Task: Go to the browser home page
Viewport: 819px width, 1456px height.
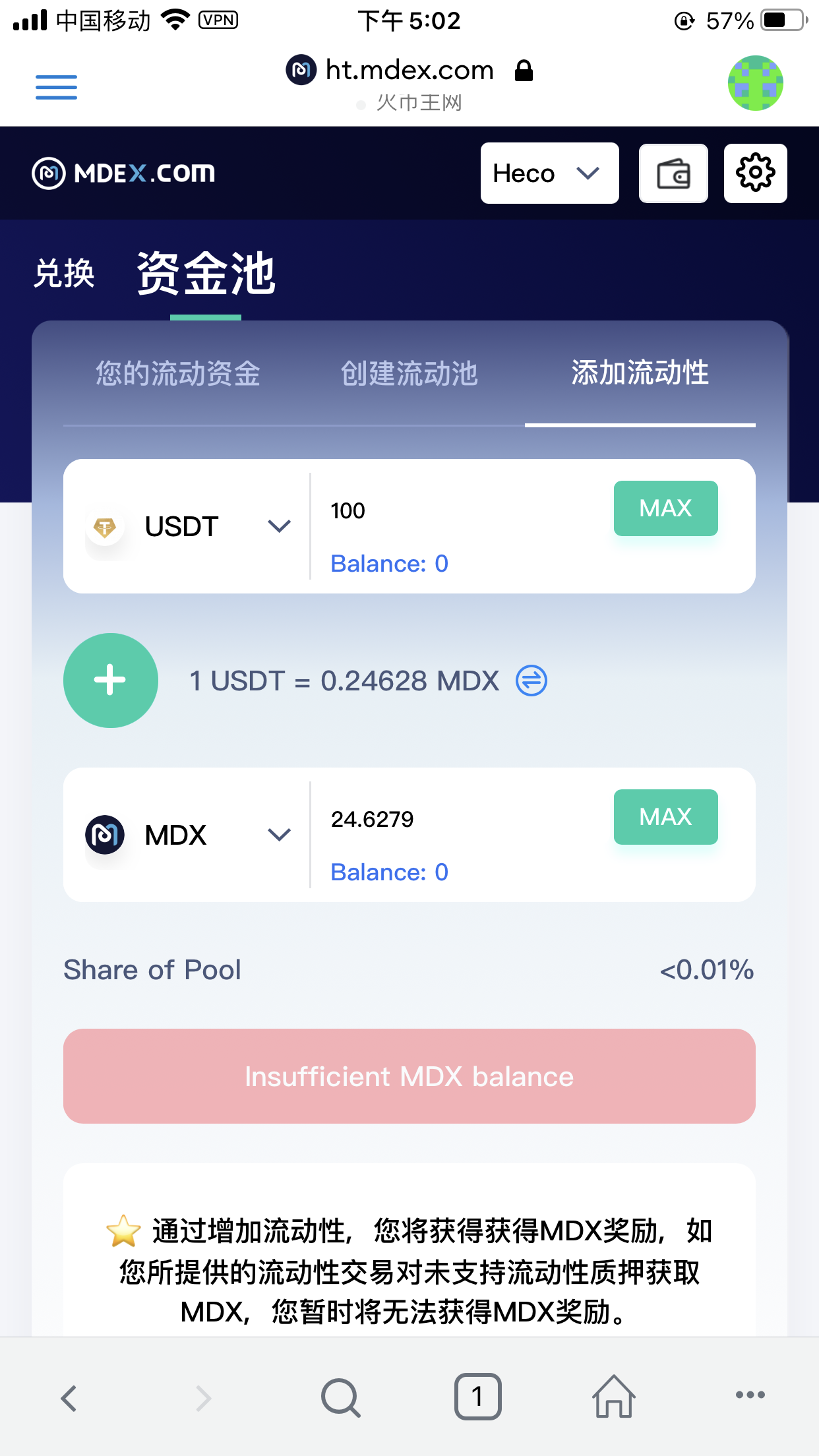Action: coord(613,1397)
